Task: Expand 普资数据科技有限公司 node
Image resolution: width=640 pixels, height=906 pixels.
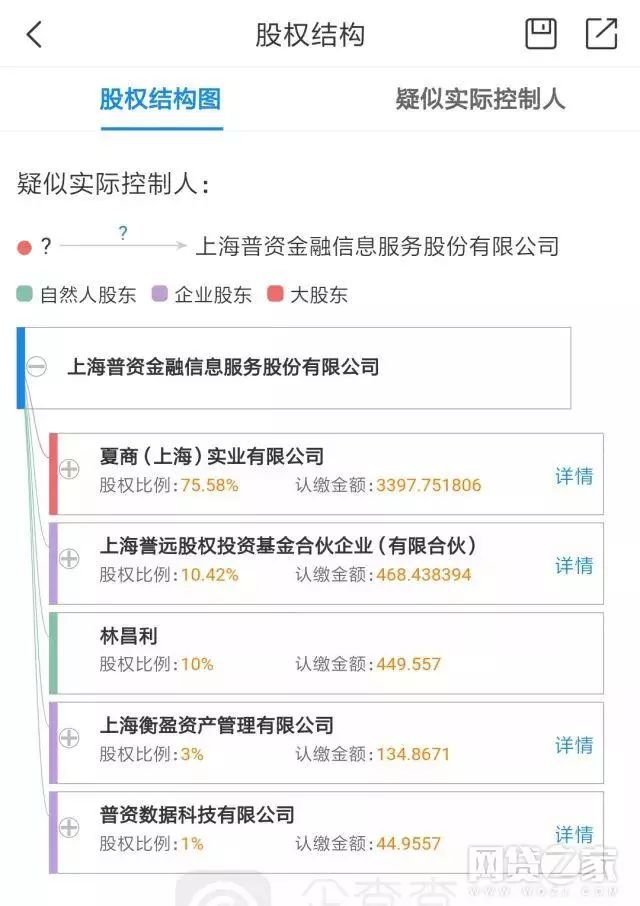Action: pyautogui.click(x=69, y=828)
